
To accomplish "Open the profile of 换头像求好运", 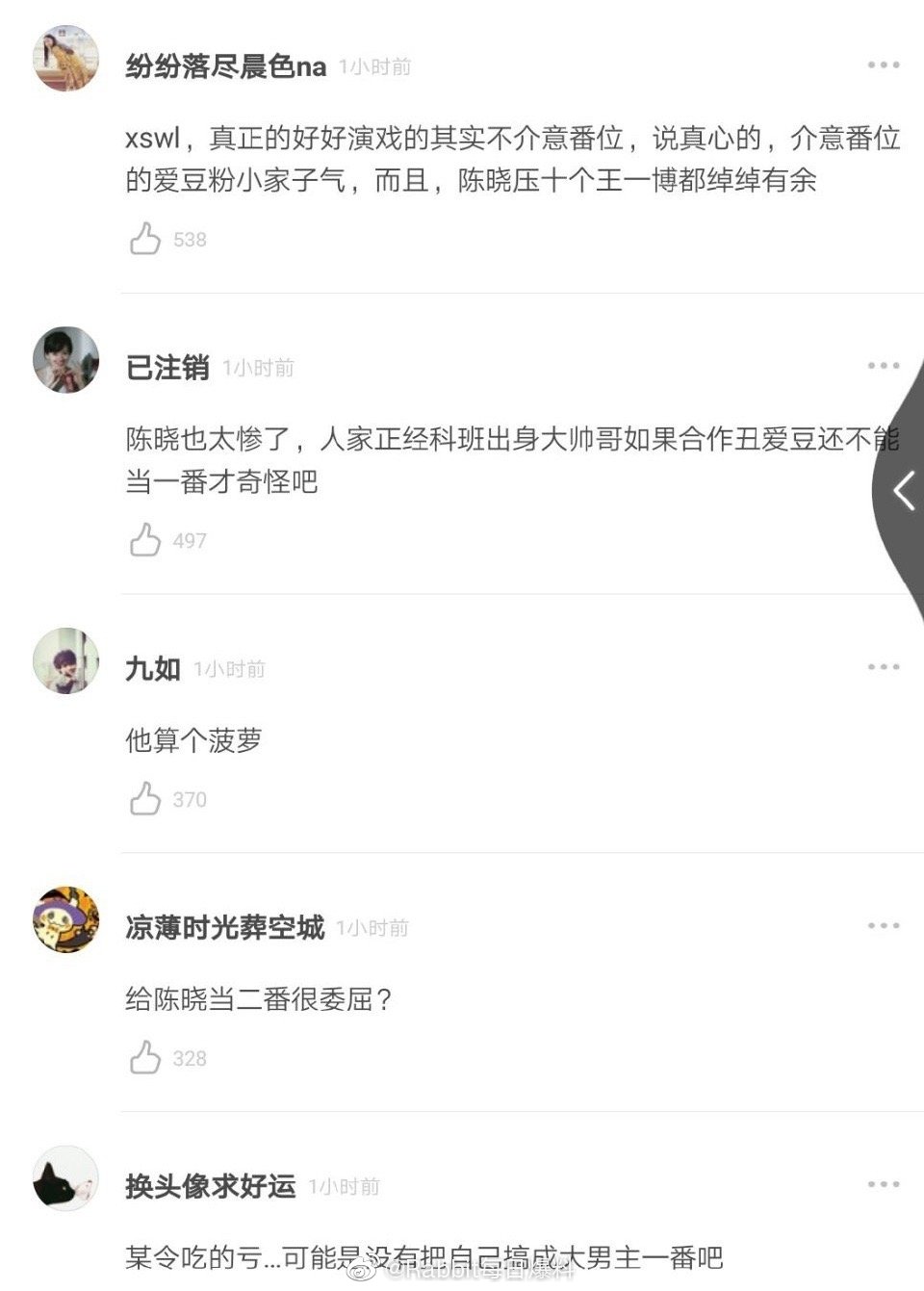I will pyautogui.click(x=66, y=1178).
